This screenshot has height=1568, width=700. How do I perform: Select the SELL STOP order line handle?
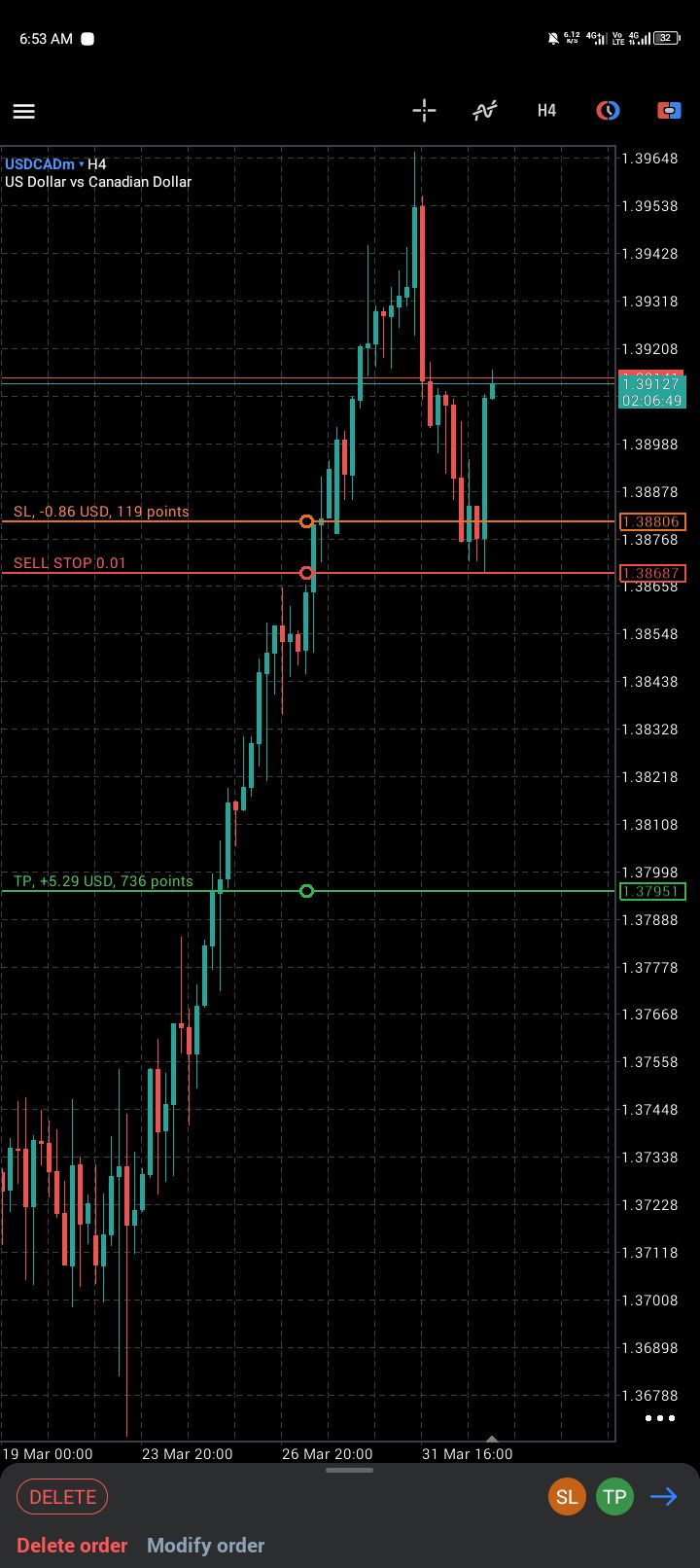pyautogui.click(x=306, y=573)
